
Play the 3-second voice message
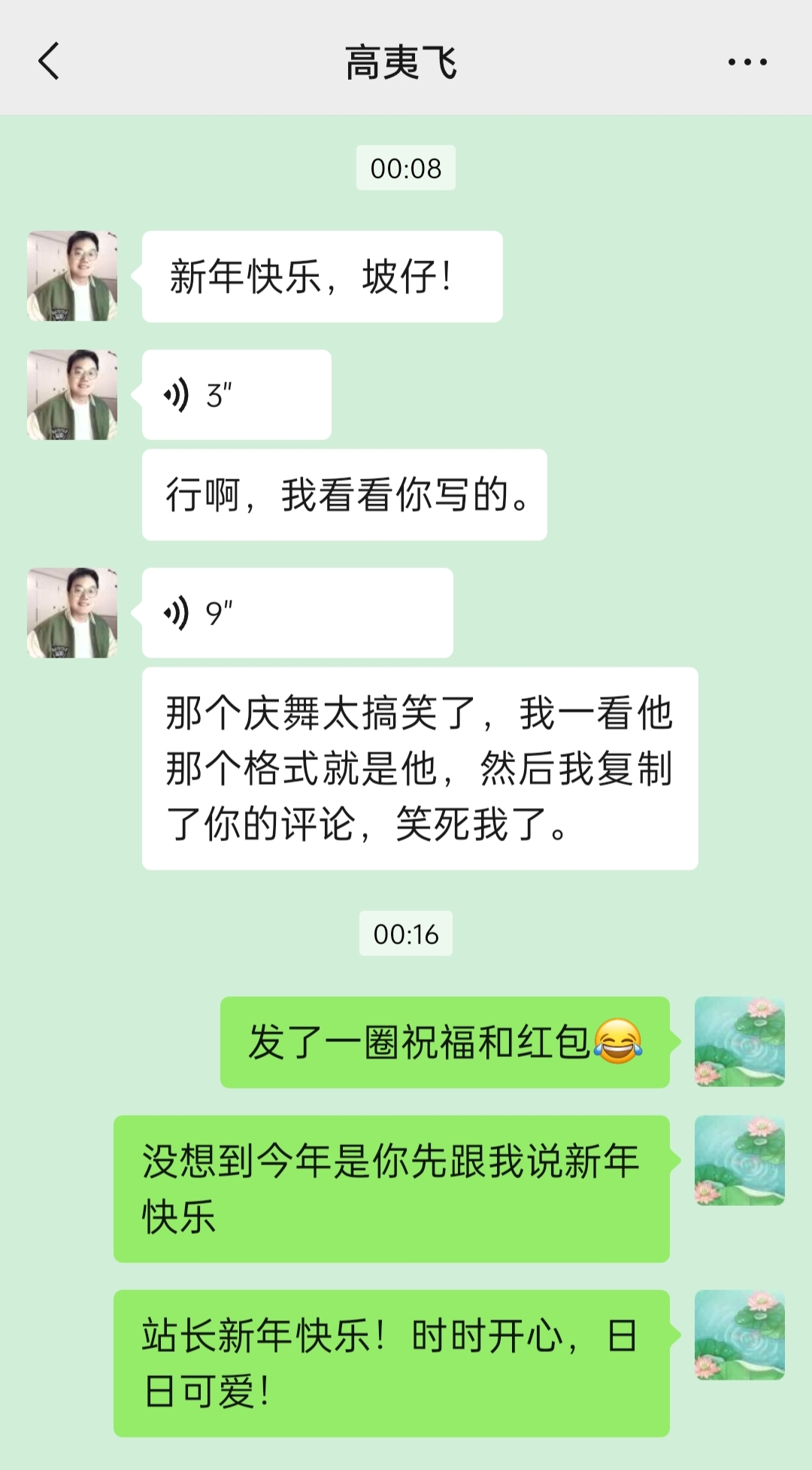pos(236,395)
